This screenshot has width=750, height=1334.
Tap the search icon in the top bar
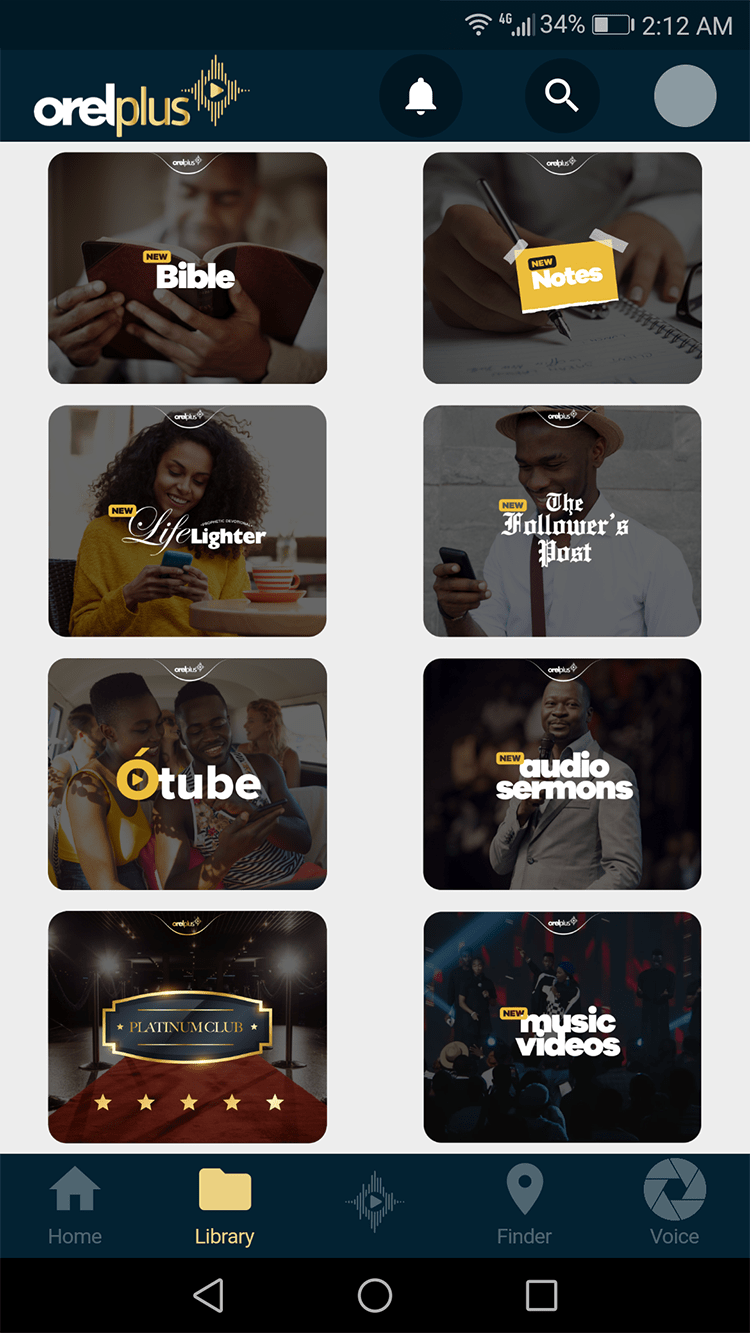click(x=562, y=96)
